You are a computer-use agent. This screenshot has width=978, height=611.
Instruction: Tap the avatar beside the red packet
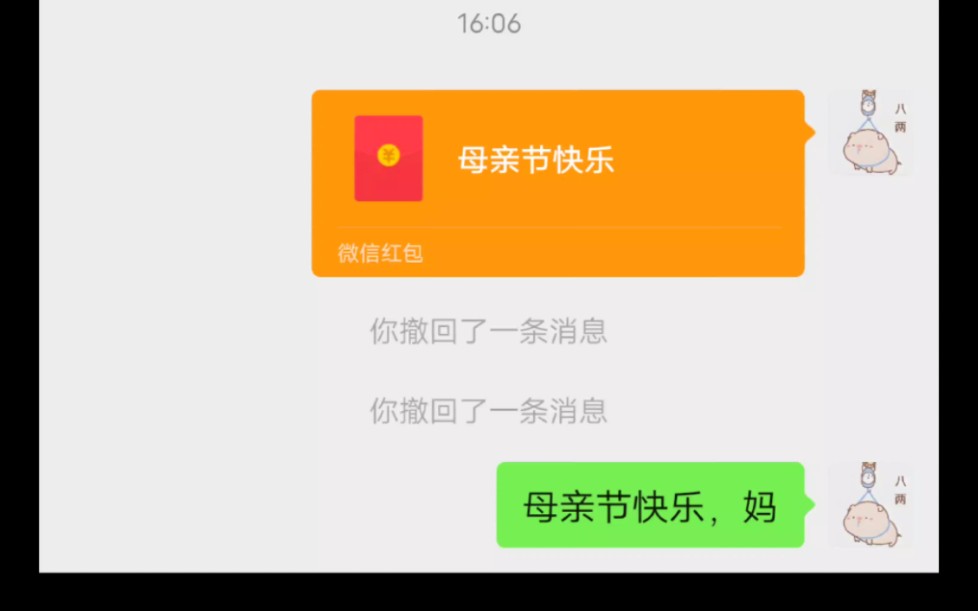tap(870, 134)
